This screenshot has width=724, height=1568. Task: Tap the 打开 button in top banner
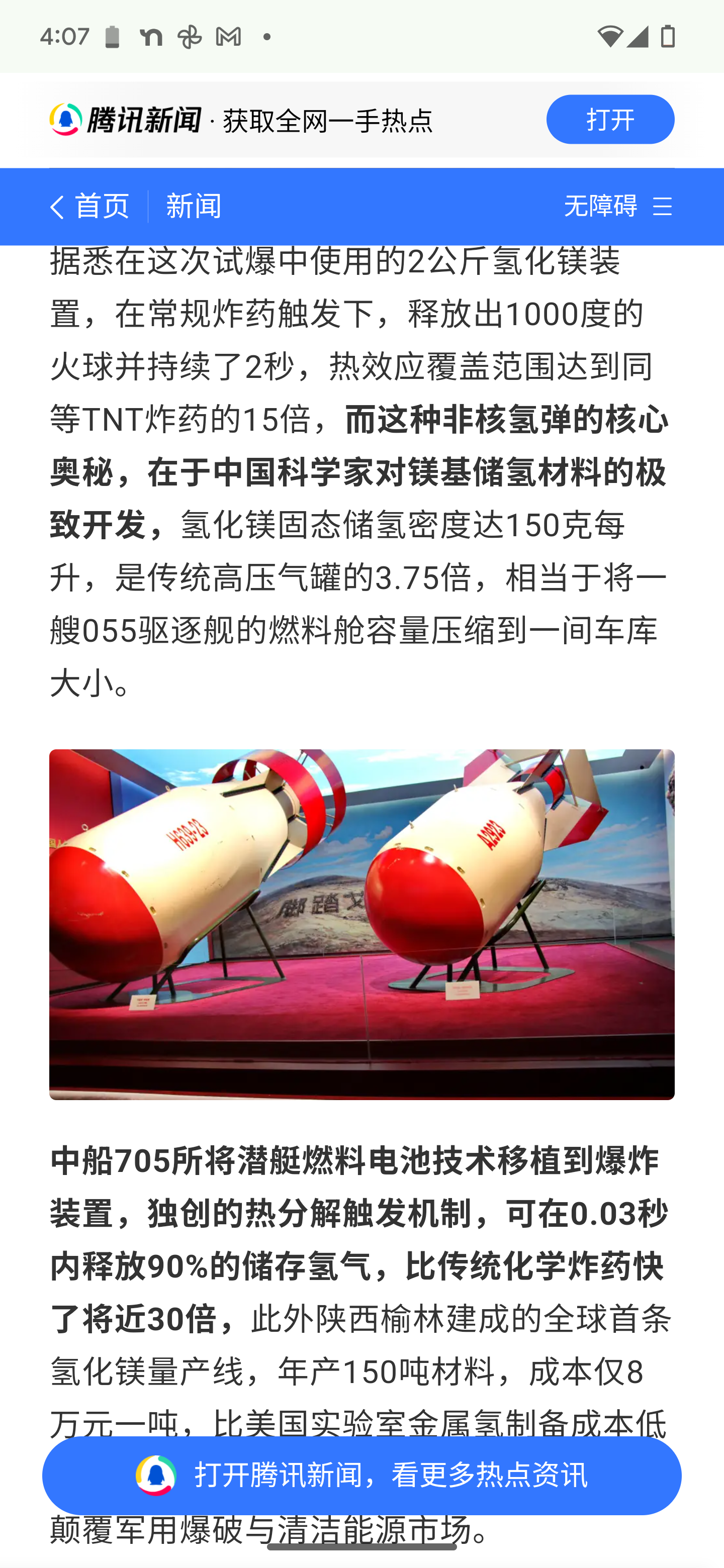point(609,119)
